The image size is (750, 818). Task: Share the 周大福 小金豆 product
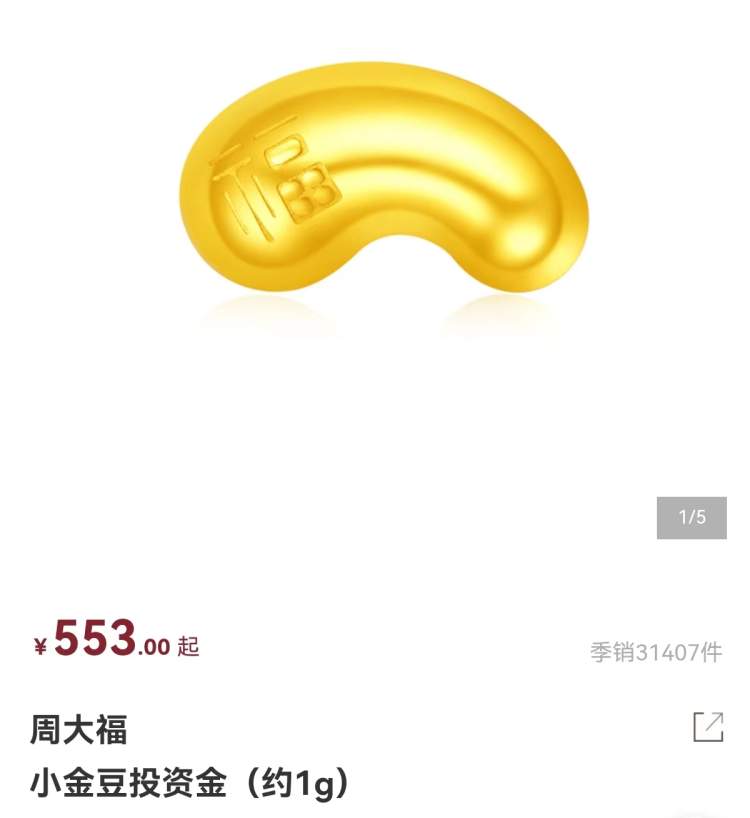(708, 727)
